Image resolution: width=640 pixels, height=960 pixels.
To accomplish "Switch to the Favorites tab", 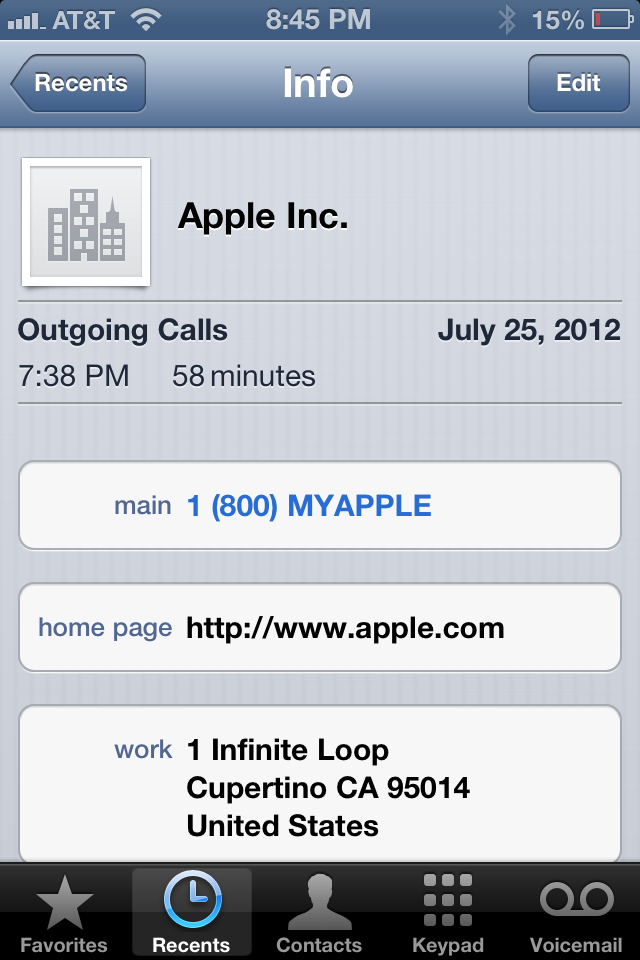I will click(x=64, y=914).
